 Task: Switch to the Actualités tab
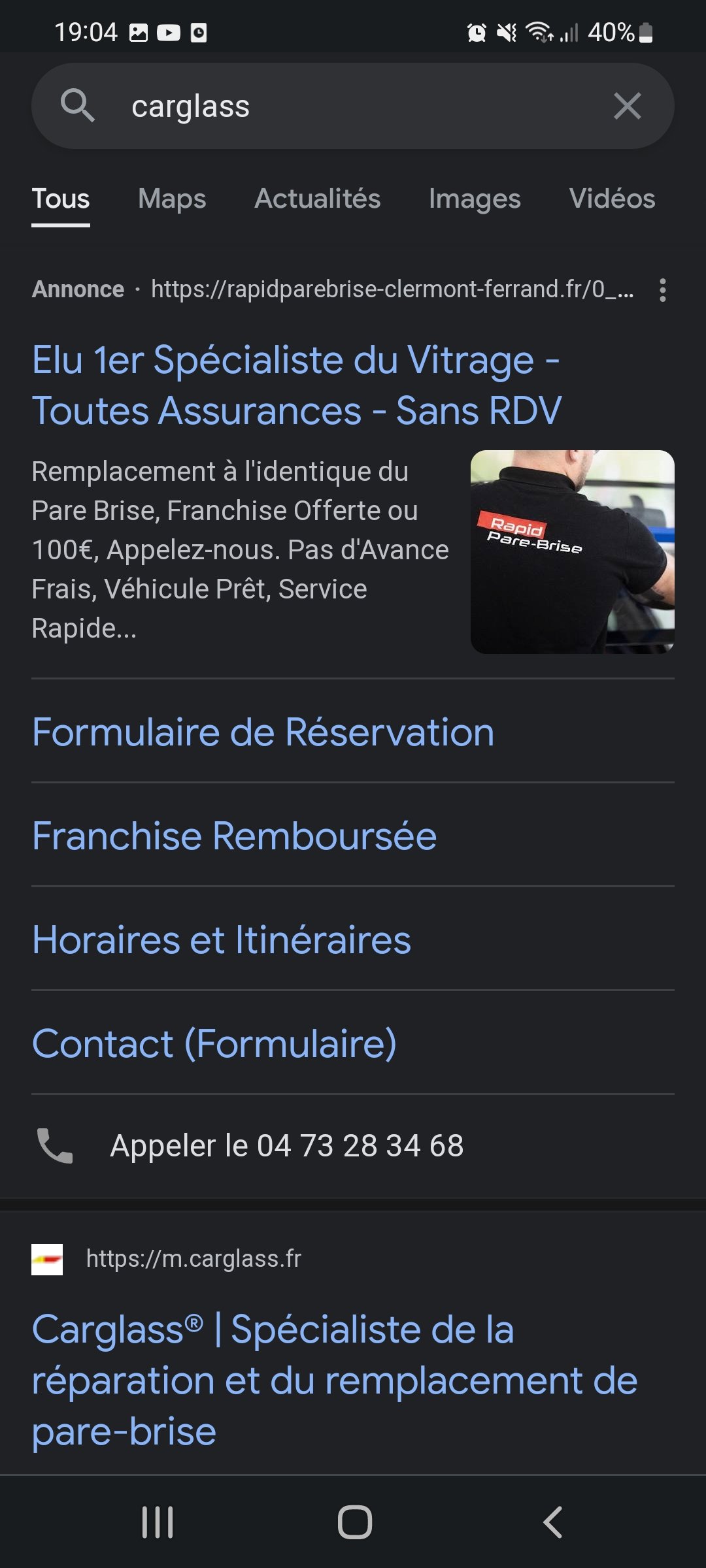(317, 199)
